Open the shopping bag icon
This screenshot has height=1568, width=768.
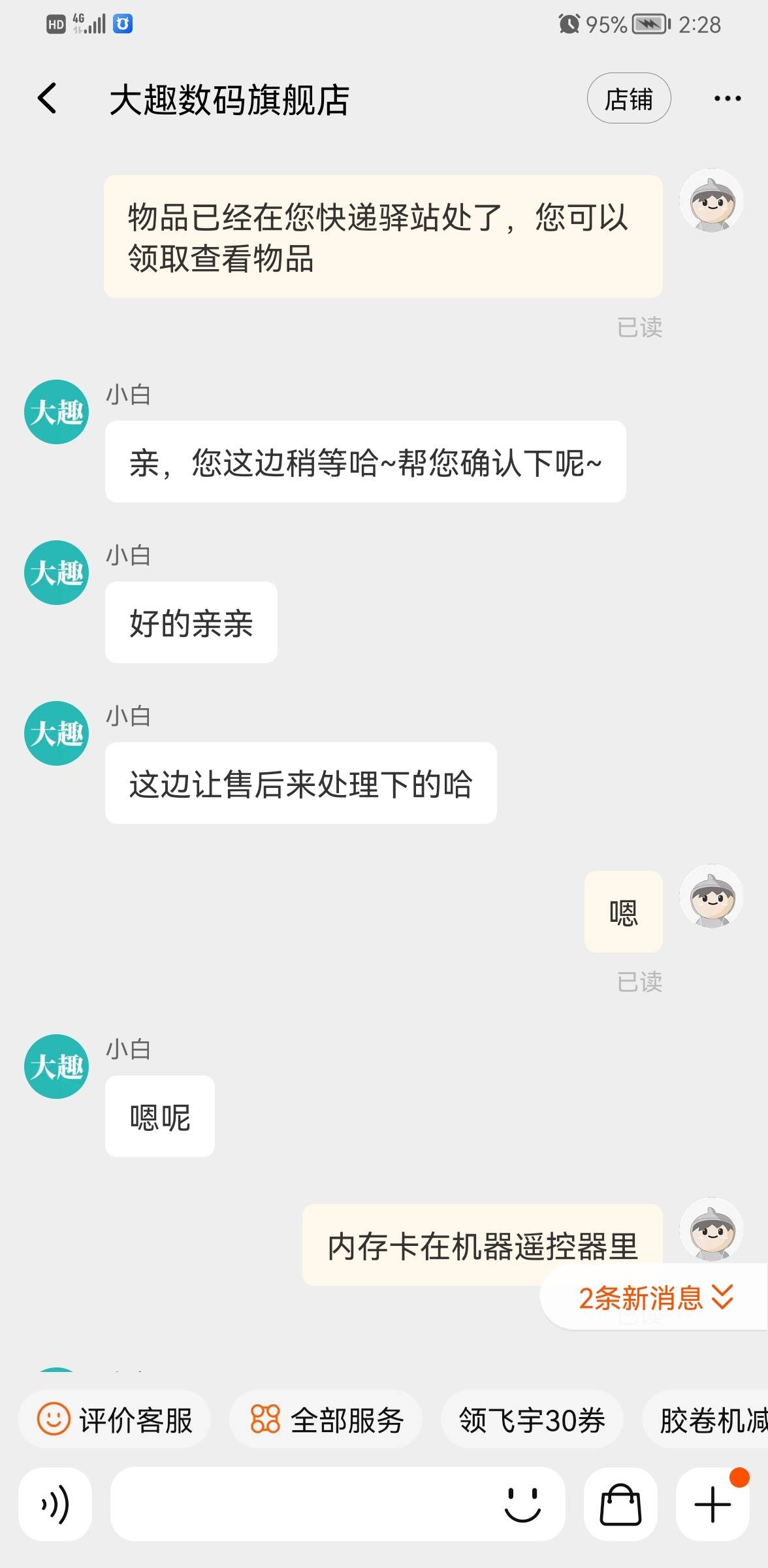(620, 1504)
